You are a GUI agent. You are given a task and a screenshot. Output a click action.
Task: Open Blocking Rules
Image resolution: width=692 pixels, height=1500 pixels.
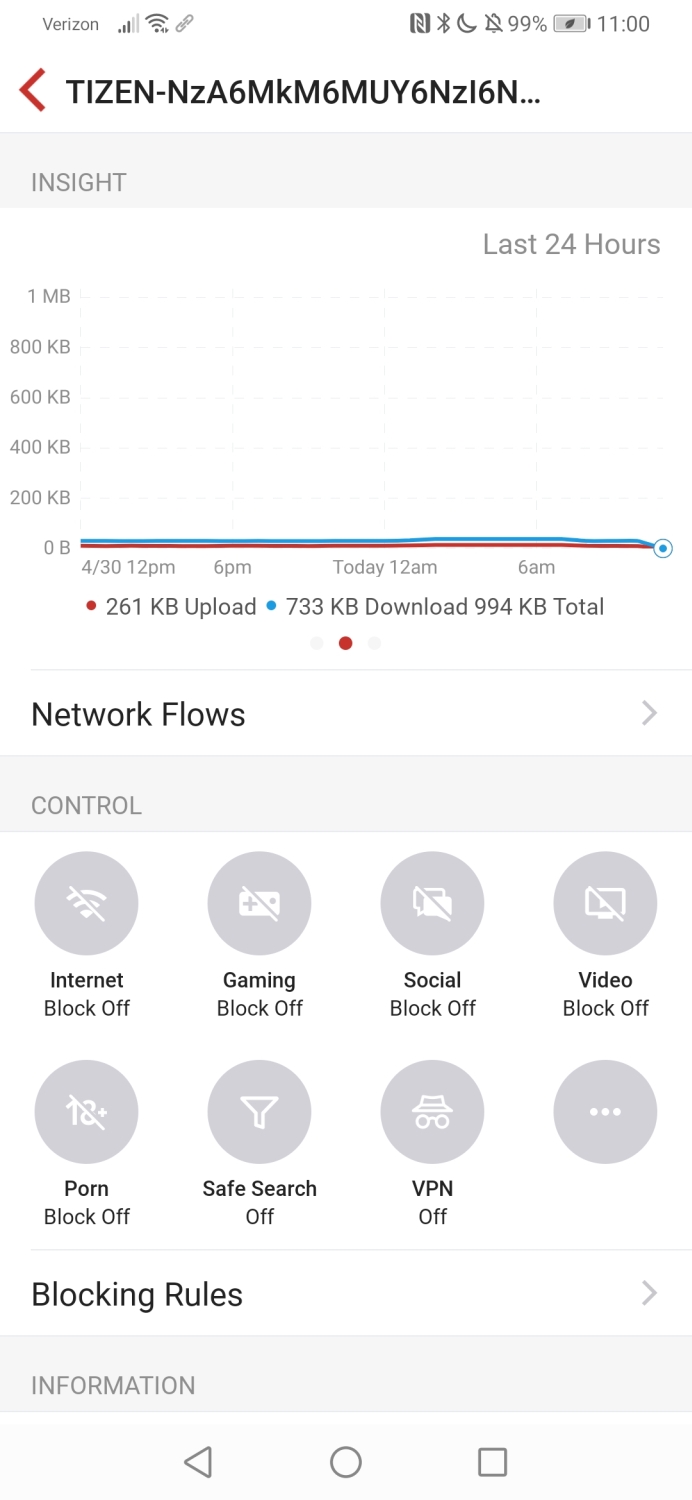[x=346, y=1294]
